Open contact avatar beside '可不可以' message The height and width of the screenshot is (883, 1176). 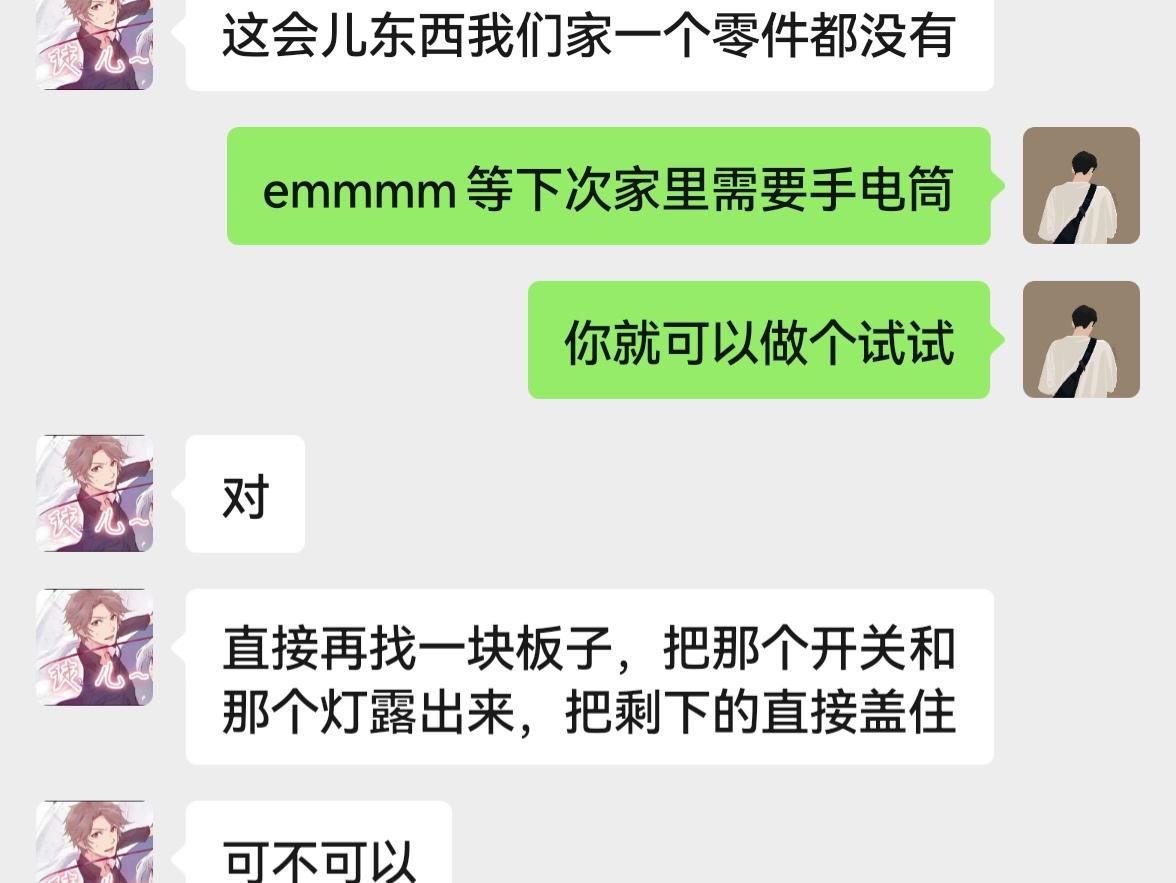pyautogui.click(x=95, y=842)
